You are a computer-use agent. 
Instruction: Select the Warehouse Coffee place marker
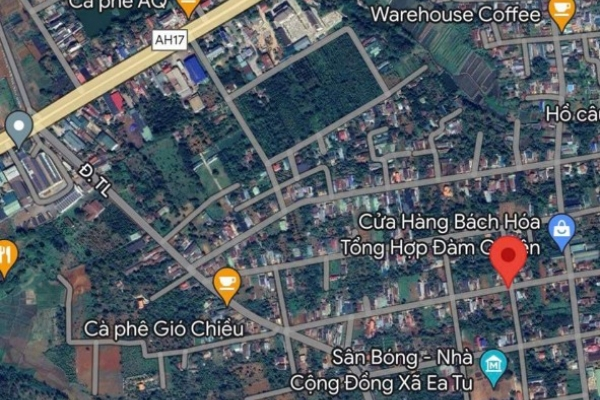pyautogui.click(x=561, y=13)
